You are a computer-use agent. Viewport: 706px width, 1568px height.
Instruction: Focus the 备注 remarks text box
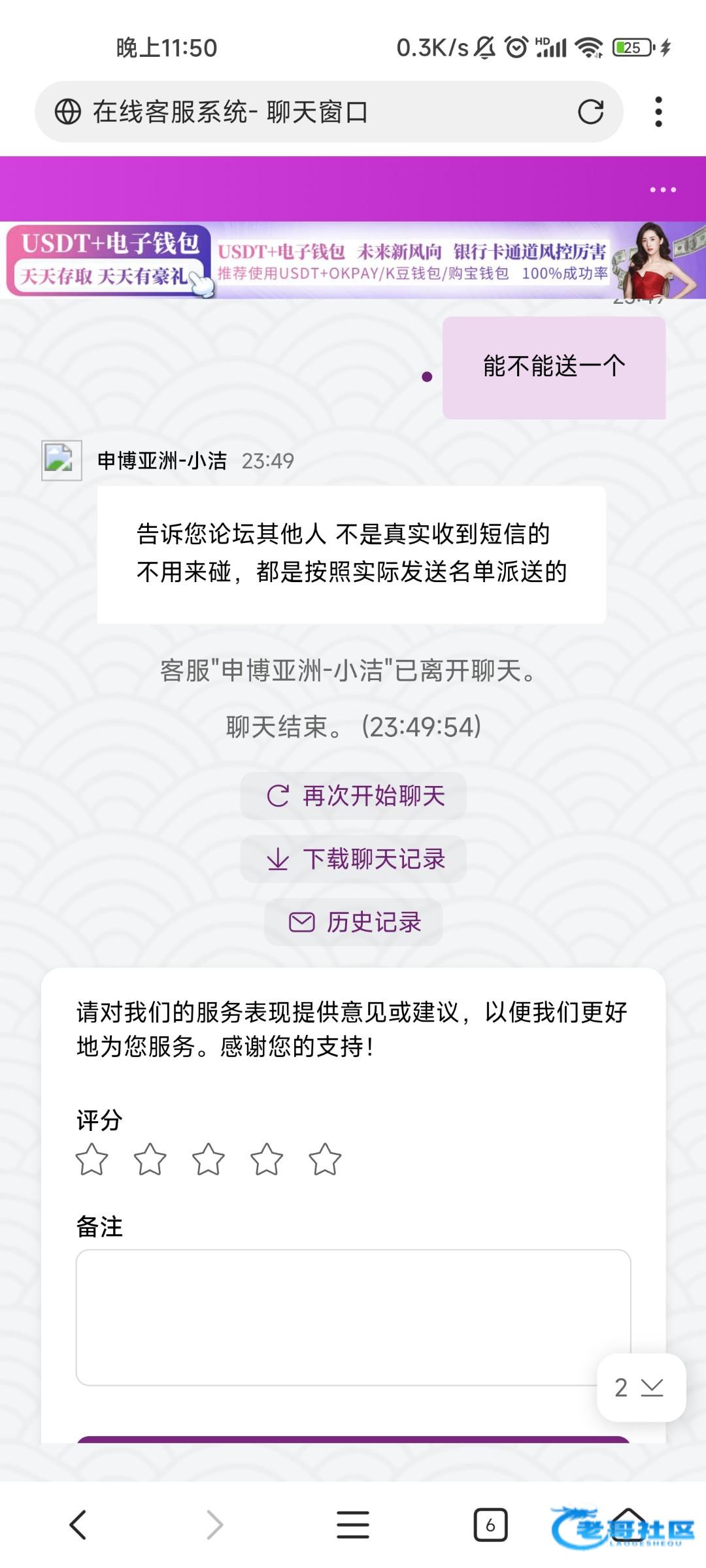pyautogui.click(x=340, y=1316)
